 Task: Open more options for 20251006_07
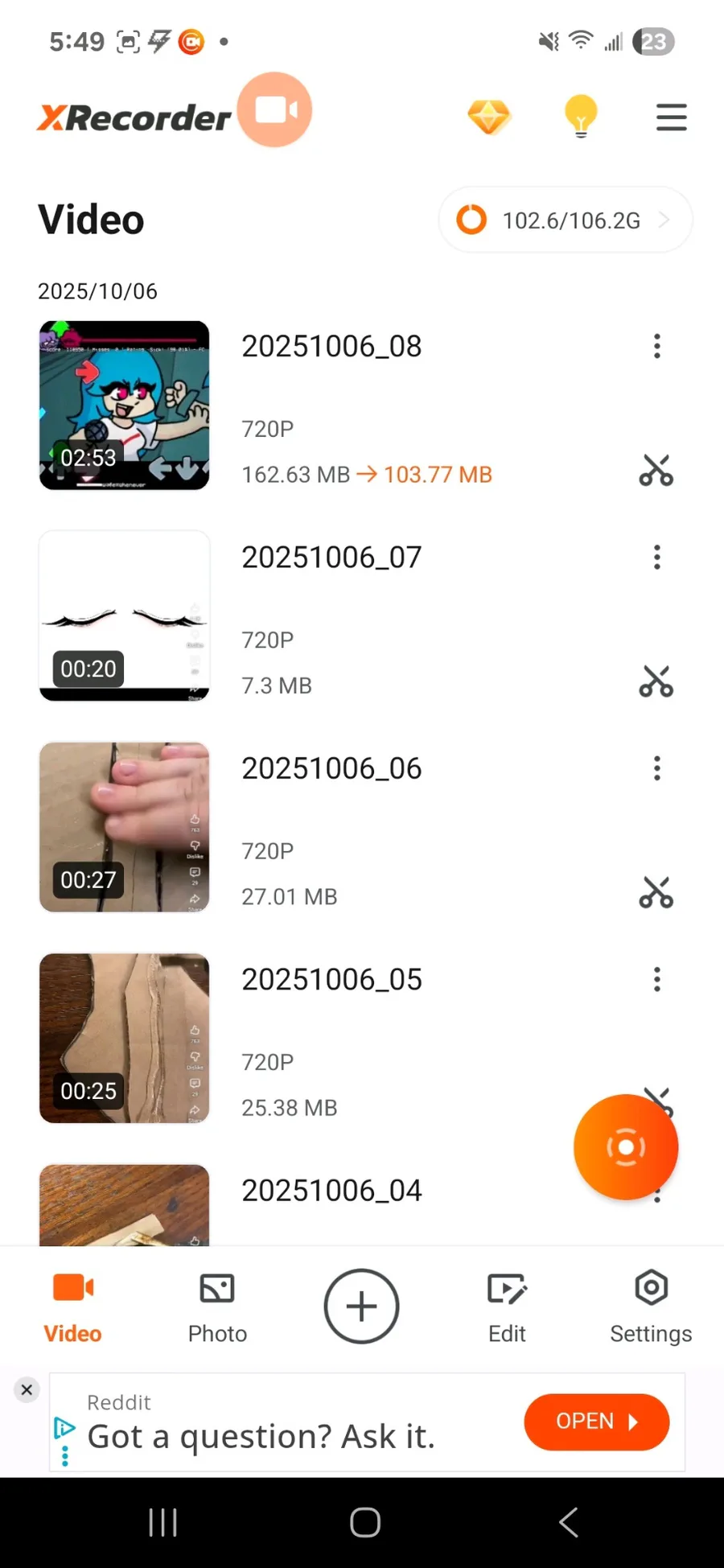(x=657, y=558)
